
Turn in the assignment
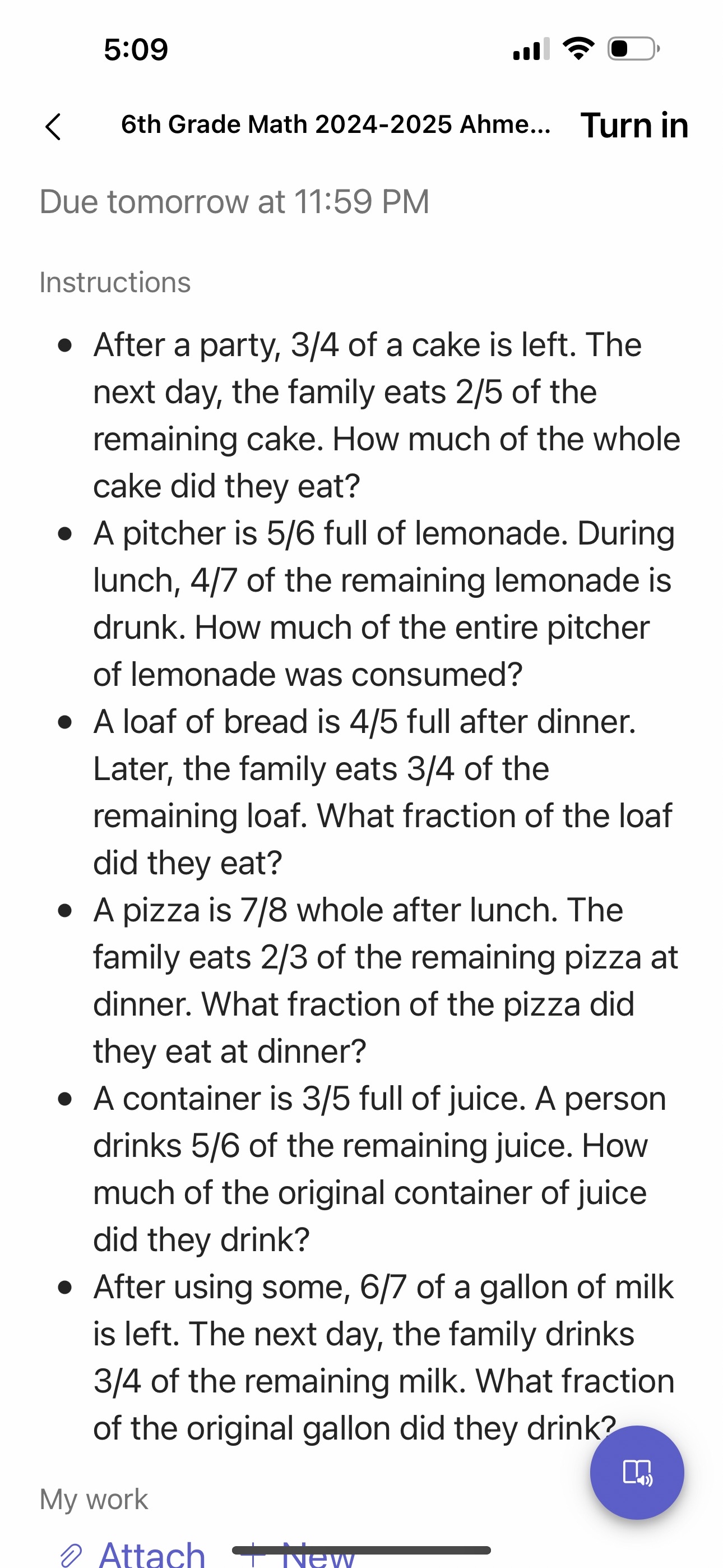tap(634, 126)
